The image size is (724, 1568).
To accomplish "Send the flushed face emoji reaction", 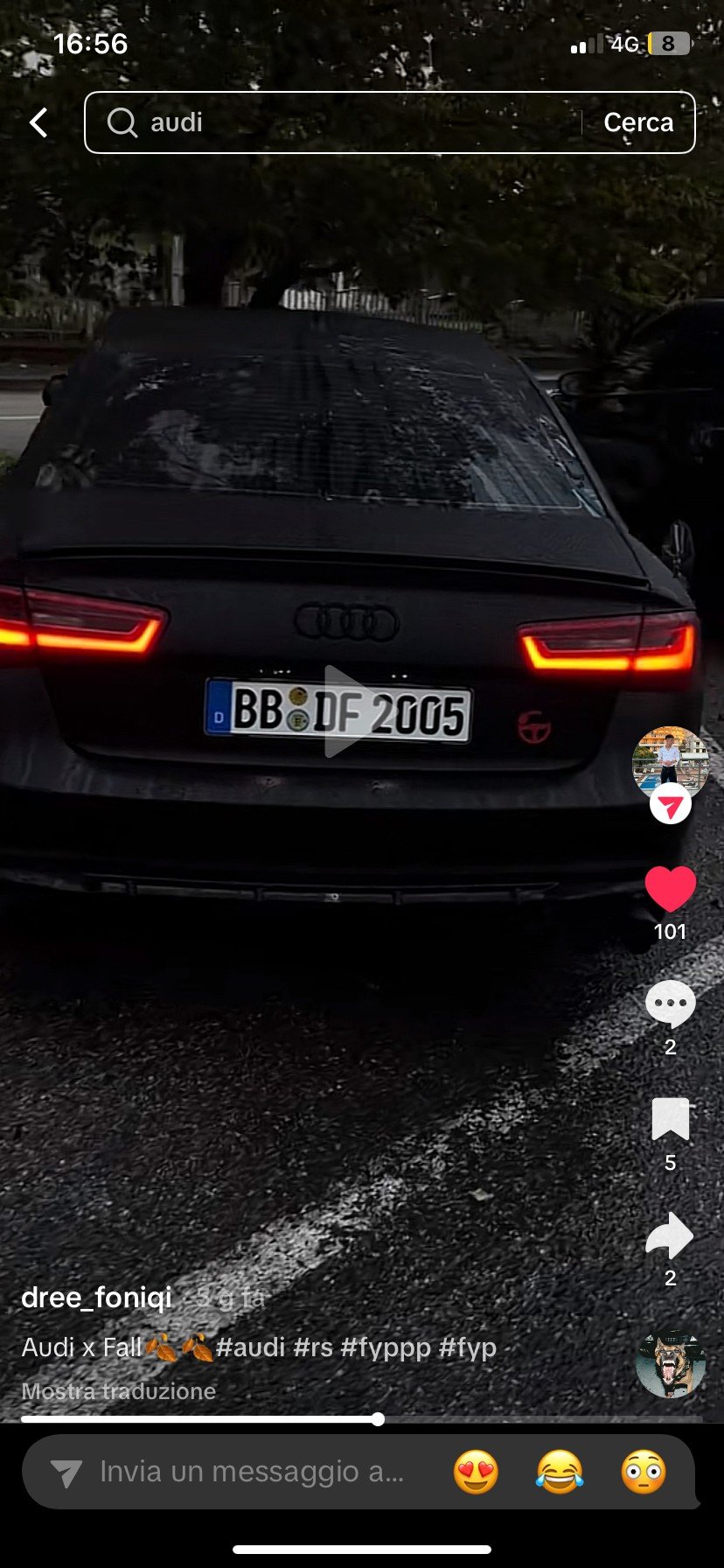I will tap(644, 1472).
